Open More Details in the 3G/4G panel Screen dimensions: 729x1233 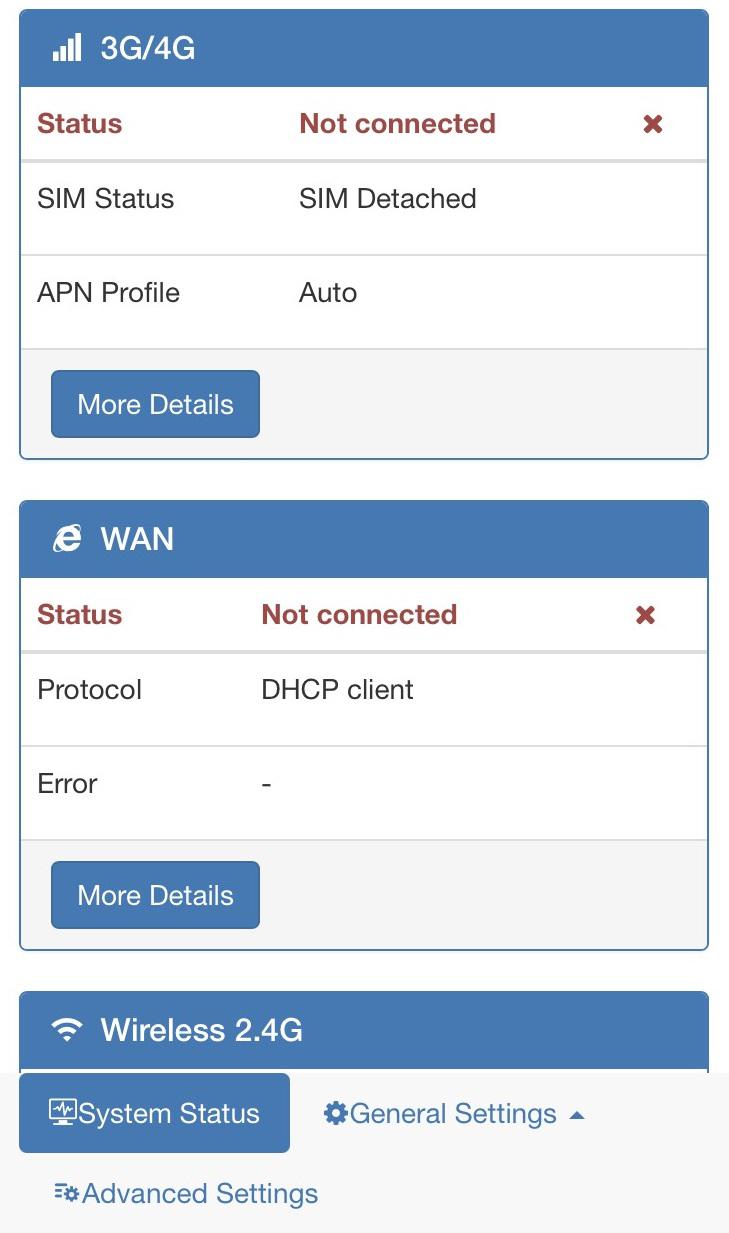coord(155,404)
